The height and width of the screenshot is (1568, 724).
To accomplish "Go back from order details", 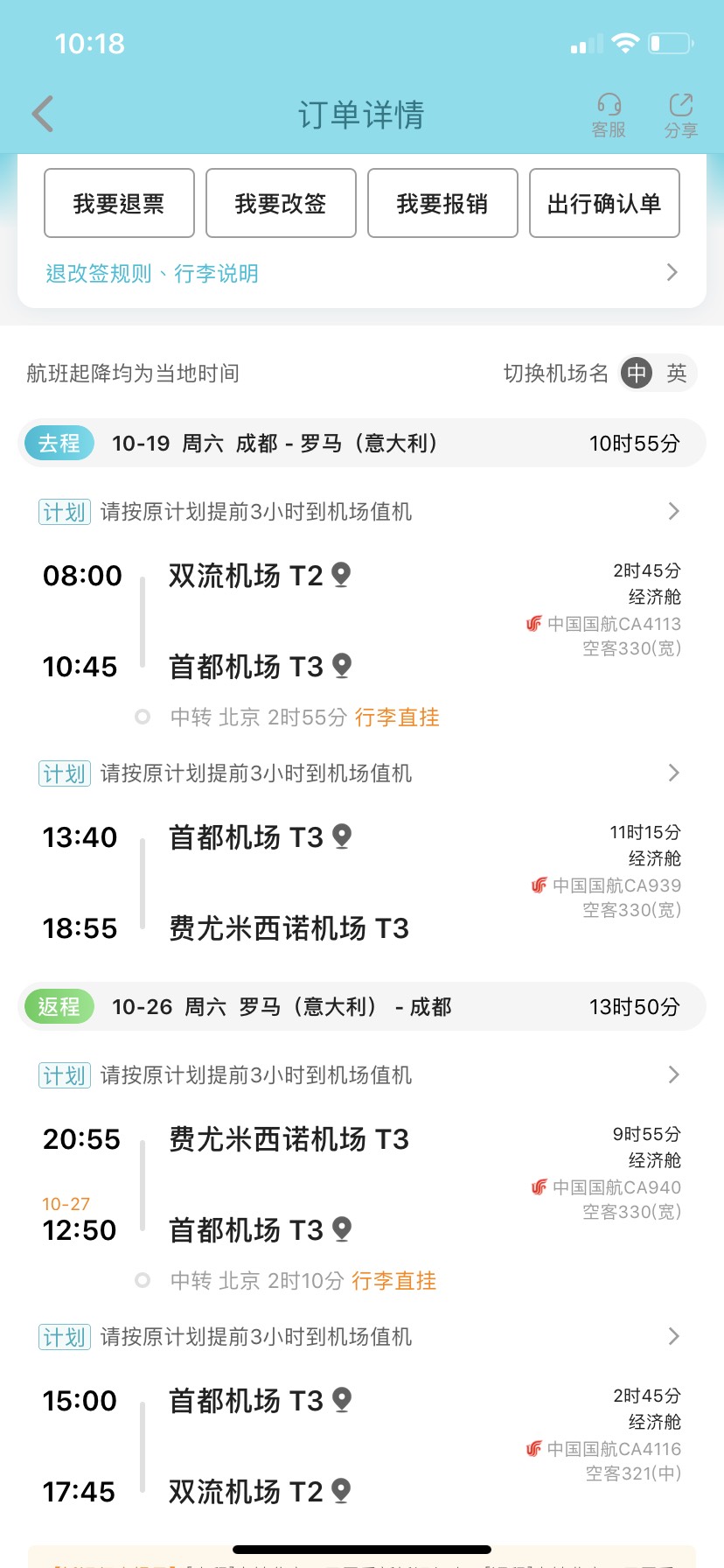I will point(43,115).
